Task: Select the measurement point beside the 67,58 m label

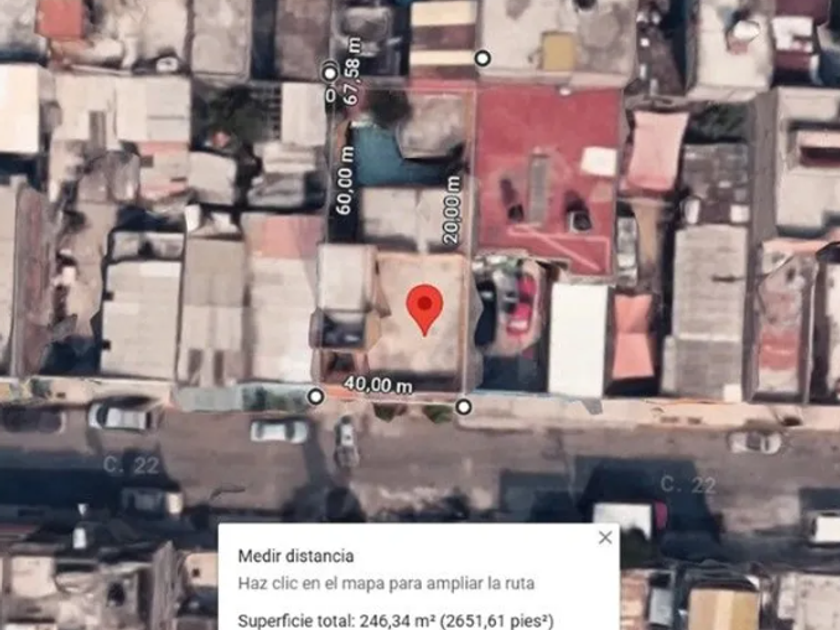Action: click(x=331, y=73)
